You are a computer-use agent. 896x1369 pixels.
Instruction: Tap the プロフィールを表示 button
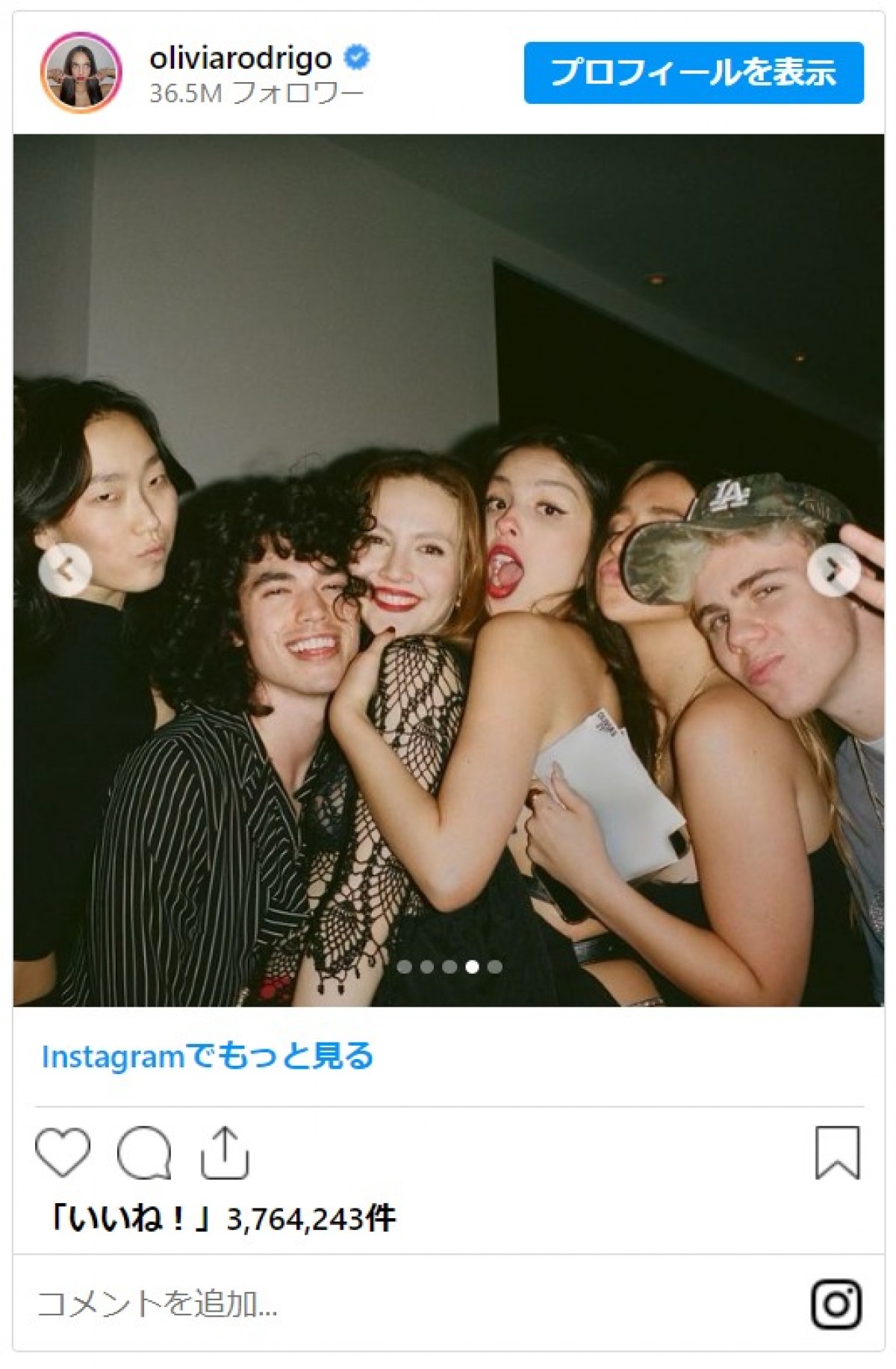[693, 72]
